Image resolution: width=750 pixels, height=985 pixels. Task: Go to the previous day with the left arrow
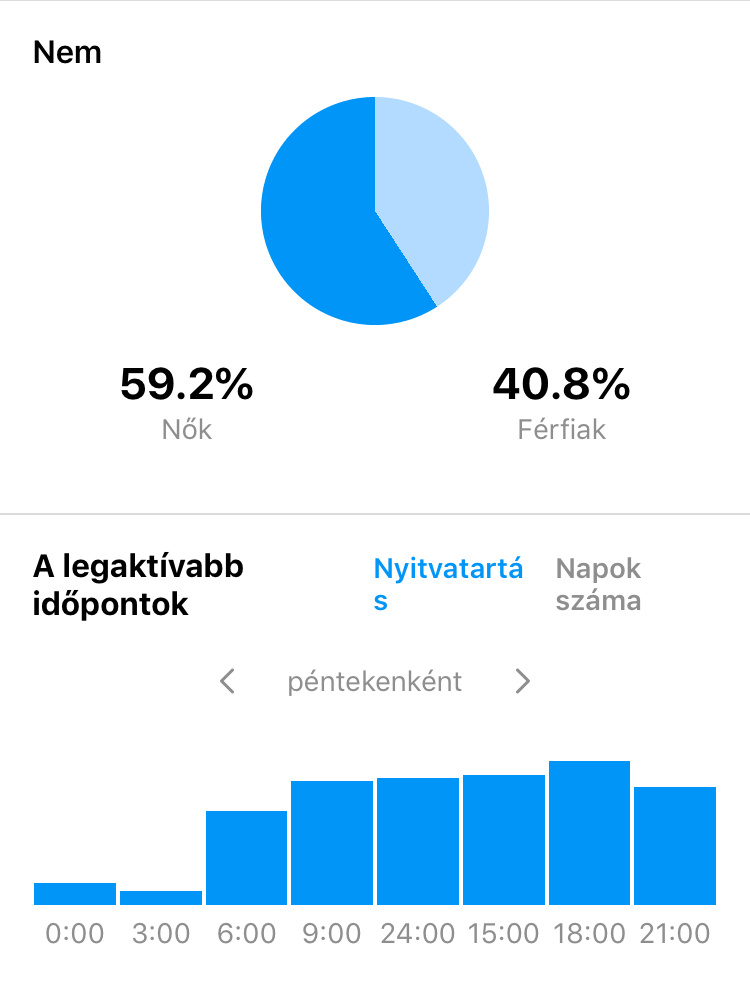coord(227,682)
